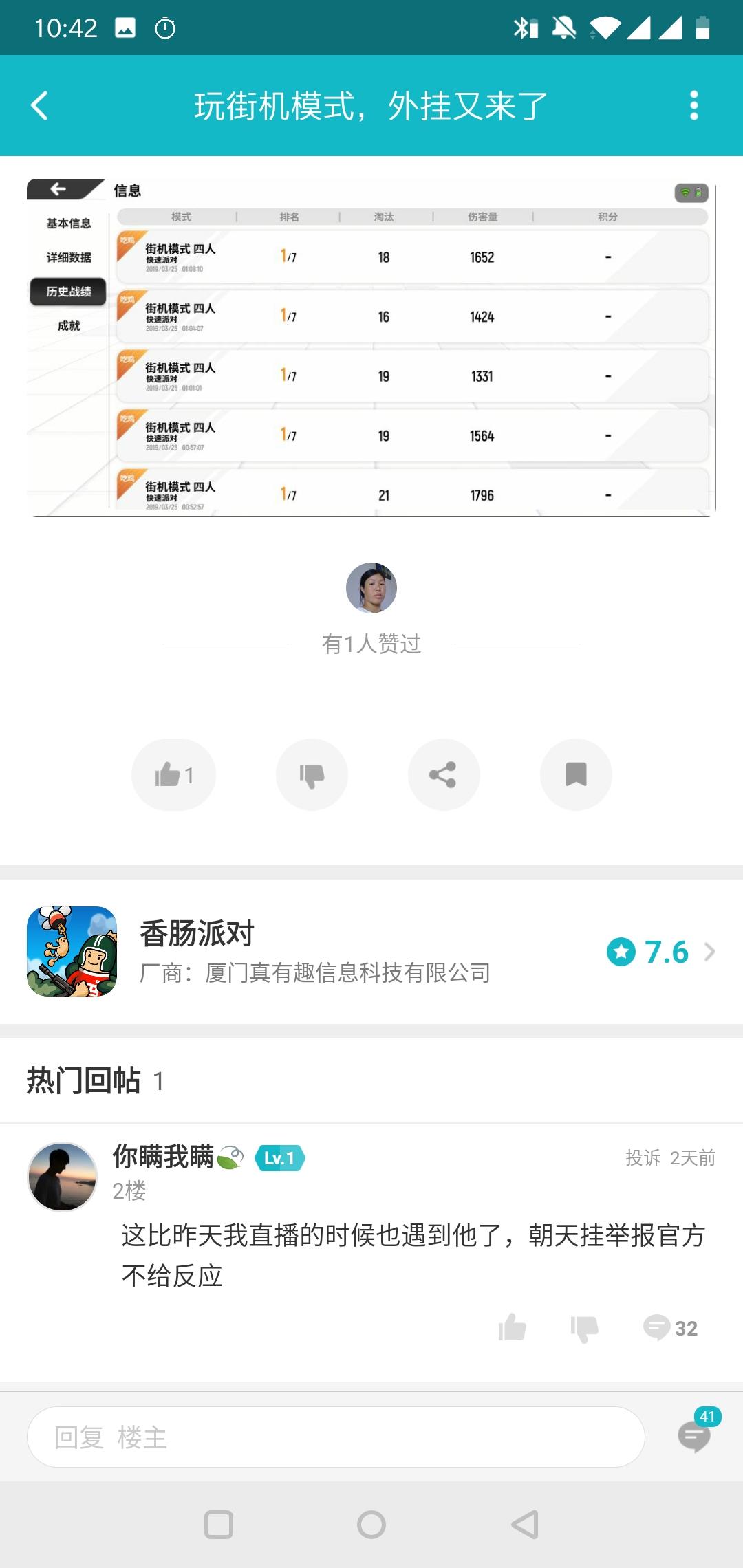Open the 香肠派对 game page
Image resolution: width=743 pixels, height=1568 pixels.
click(371, 952)
